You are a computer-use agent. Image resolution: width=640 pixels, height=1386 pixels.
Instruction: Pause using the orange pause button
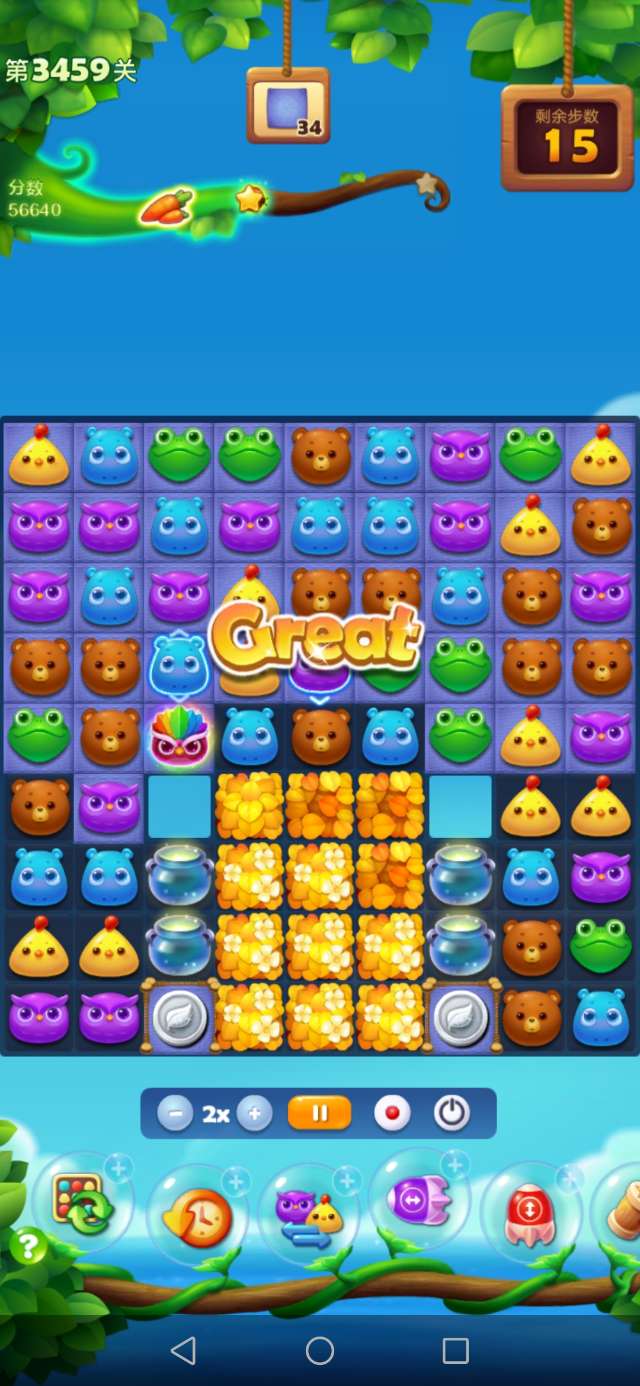(x=319, y=1113)
